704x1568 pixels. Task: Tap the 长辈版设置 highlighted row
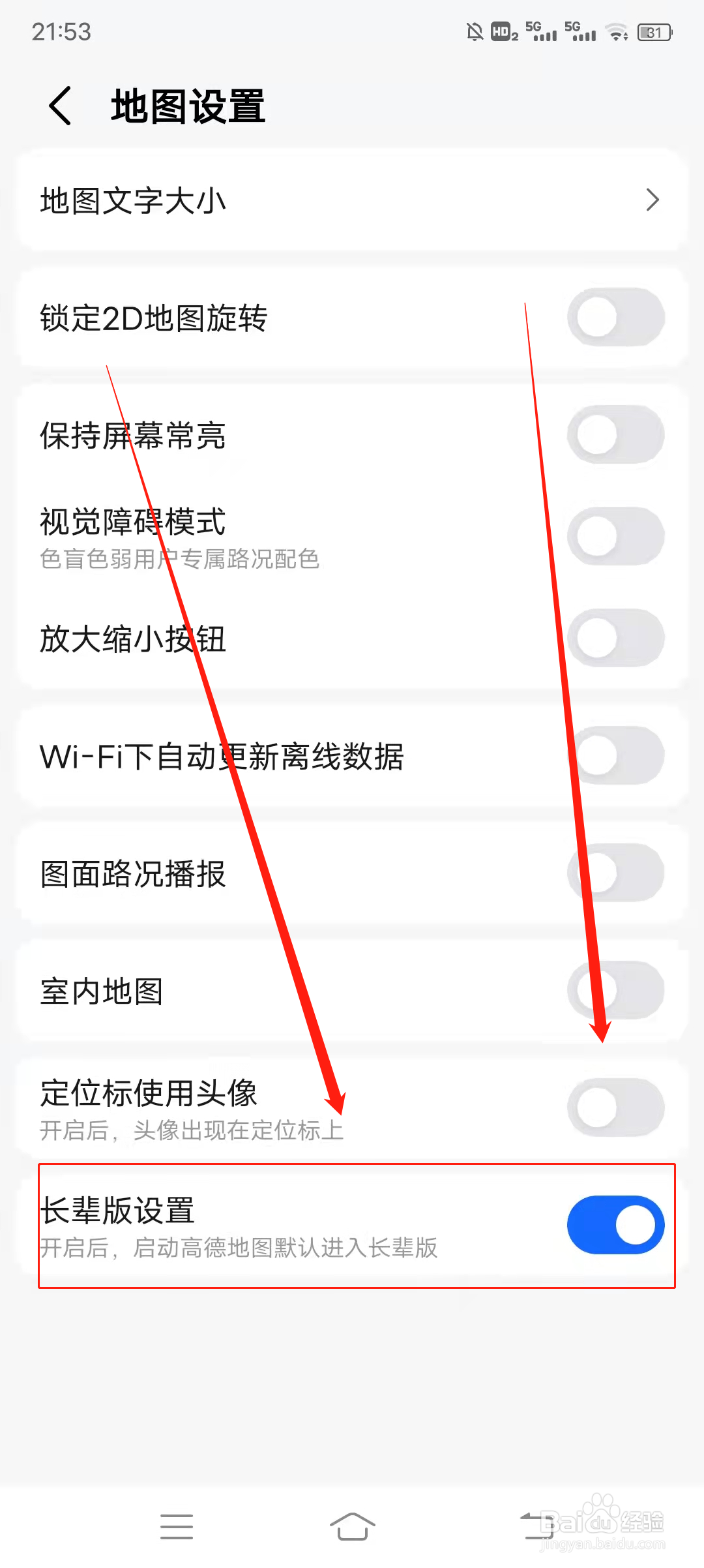coord(261,1225)
